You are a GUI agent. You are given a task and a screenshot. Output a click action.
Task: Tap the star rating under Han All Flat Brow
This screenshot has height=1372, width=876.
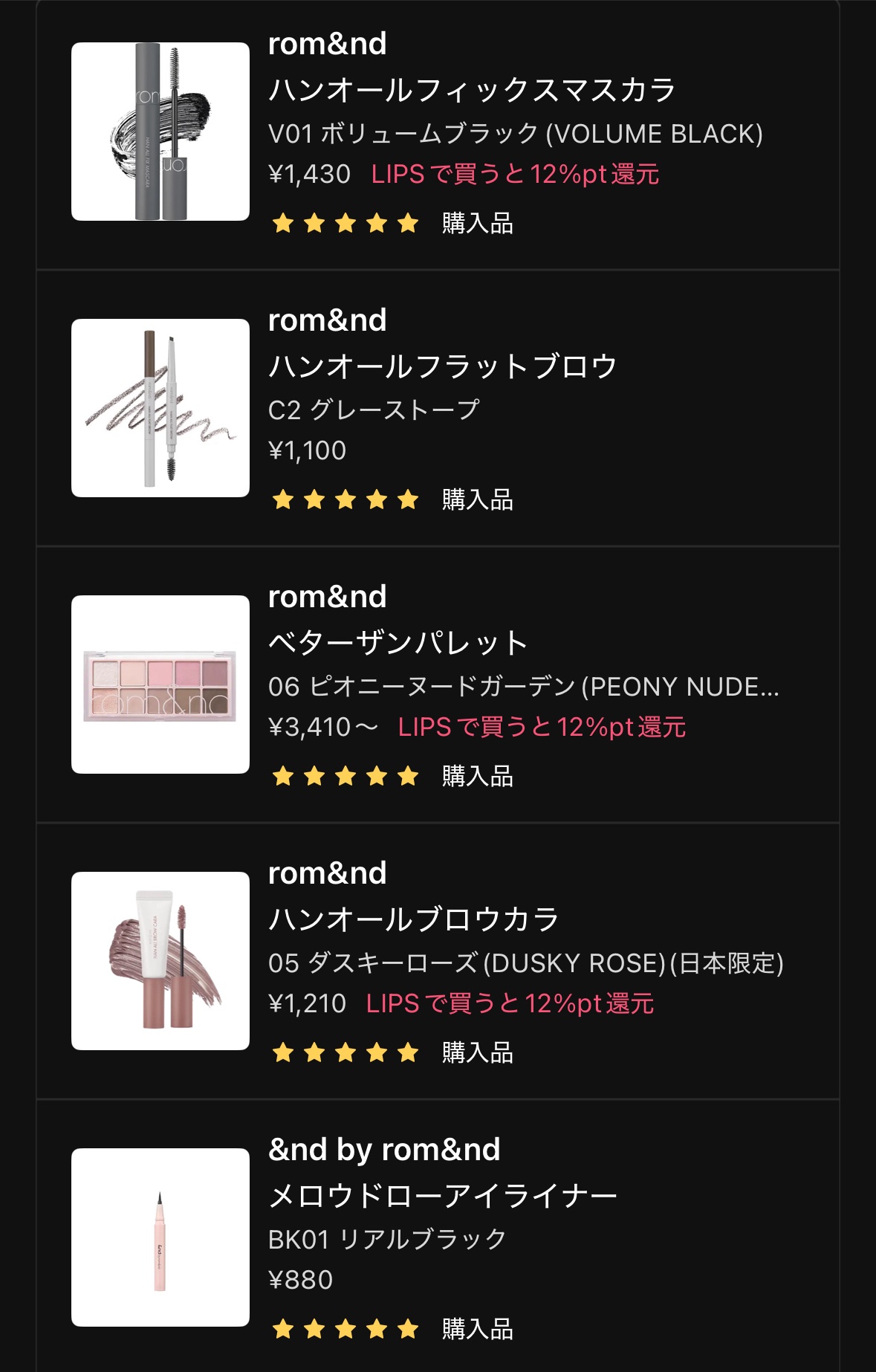345,499
